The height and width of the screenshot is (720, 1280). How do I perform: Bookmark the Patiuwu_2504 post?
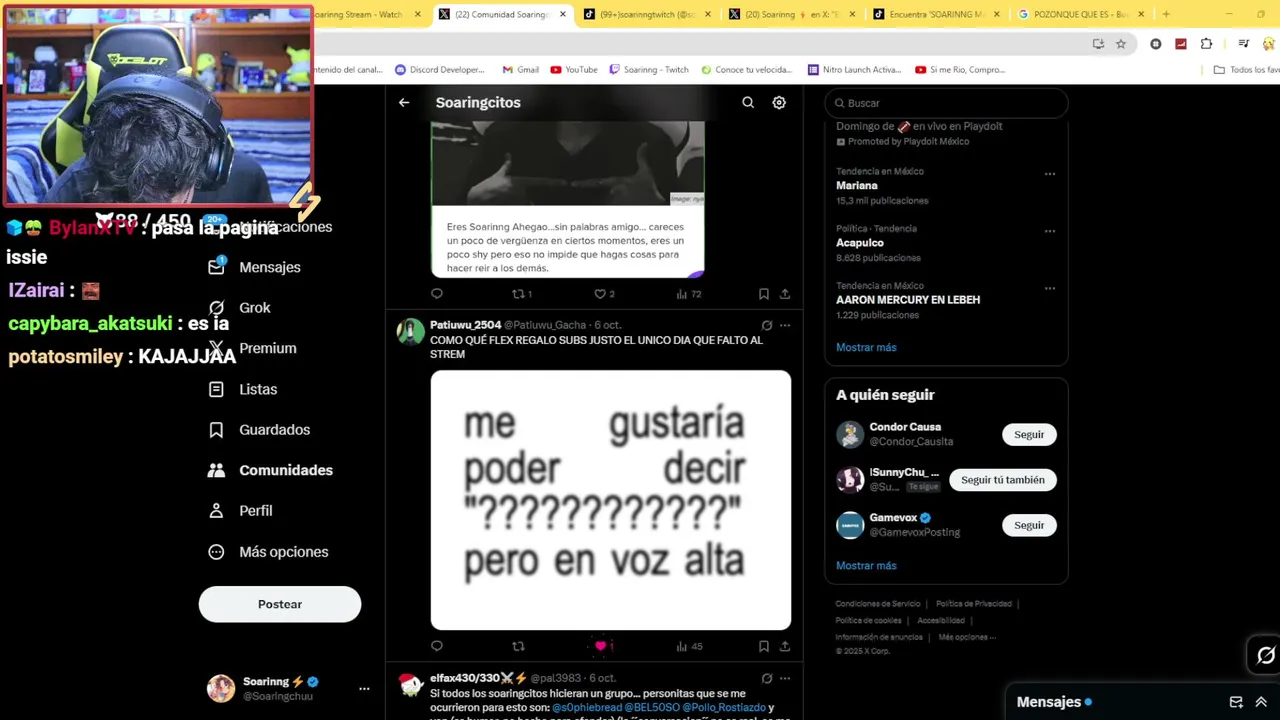pos(763,646)
